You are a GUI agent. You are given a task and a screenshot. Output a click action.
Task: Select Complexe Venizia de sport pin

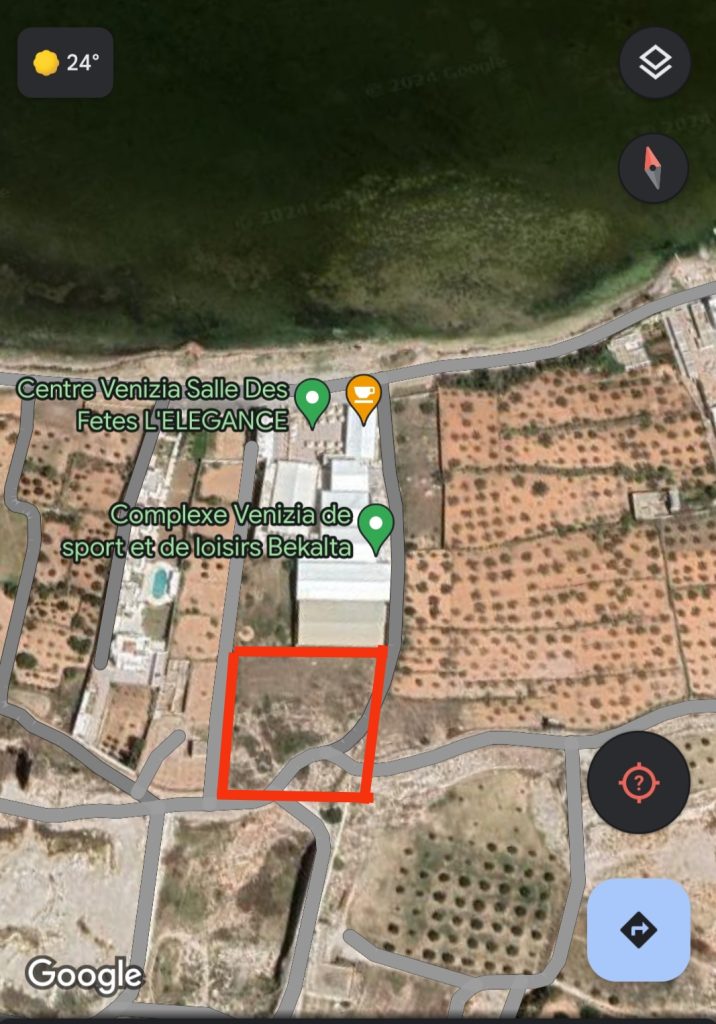(x=376, y=526)
